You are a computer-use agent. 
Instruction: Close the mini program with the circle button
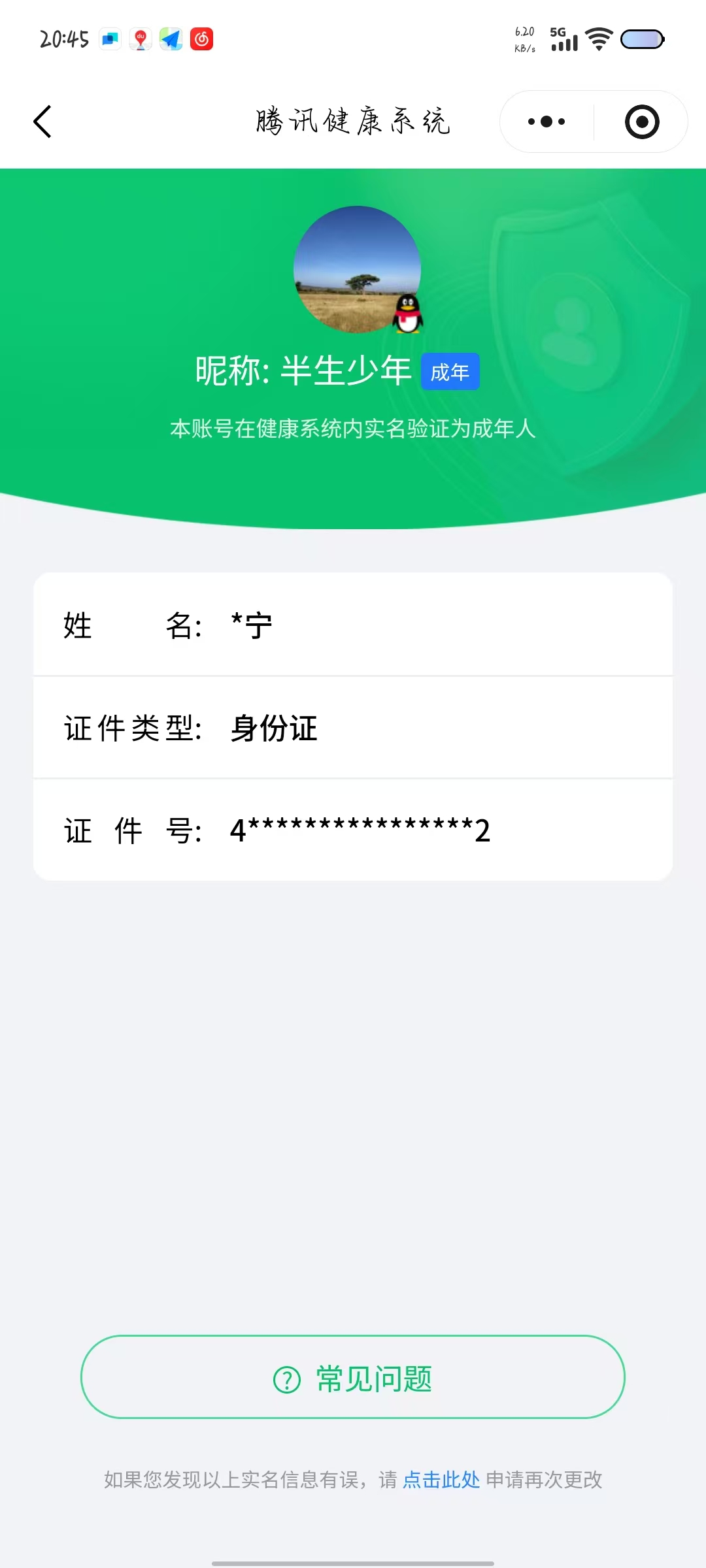[x=641, y=122]
